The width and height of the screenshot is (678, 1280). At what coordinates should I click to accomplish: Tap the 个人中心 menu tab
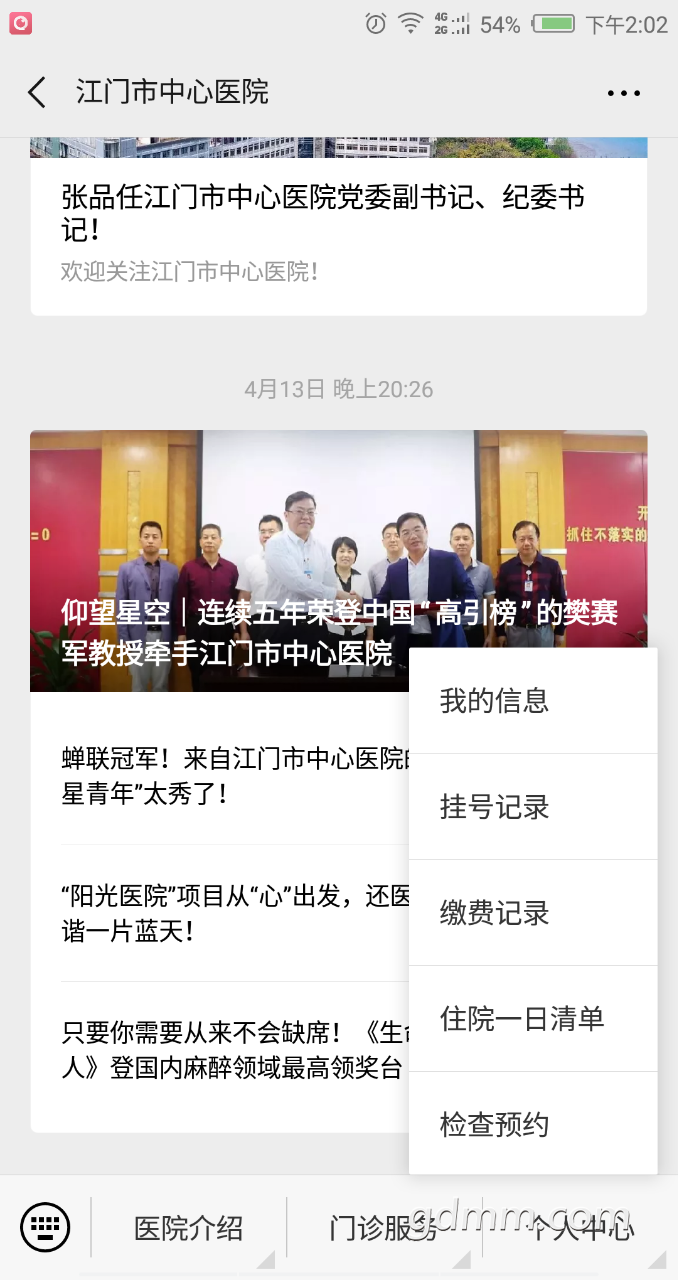pos(580,1228)
